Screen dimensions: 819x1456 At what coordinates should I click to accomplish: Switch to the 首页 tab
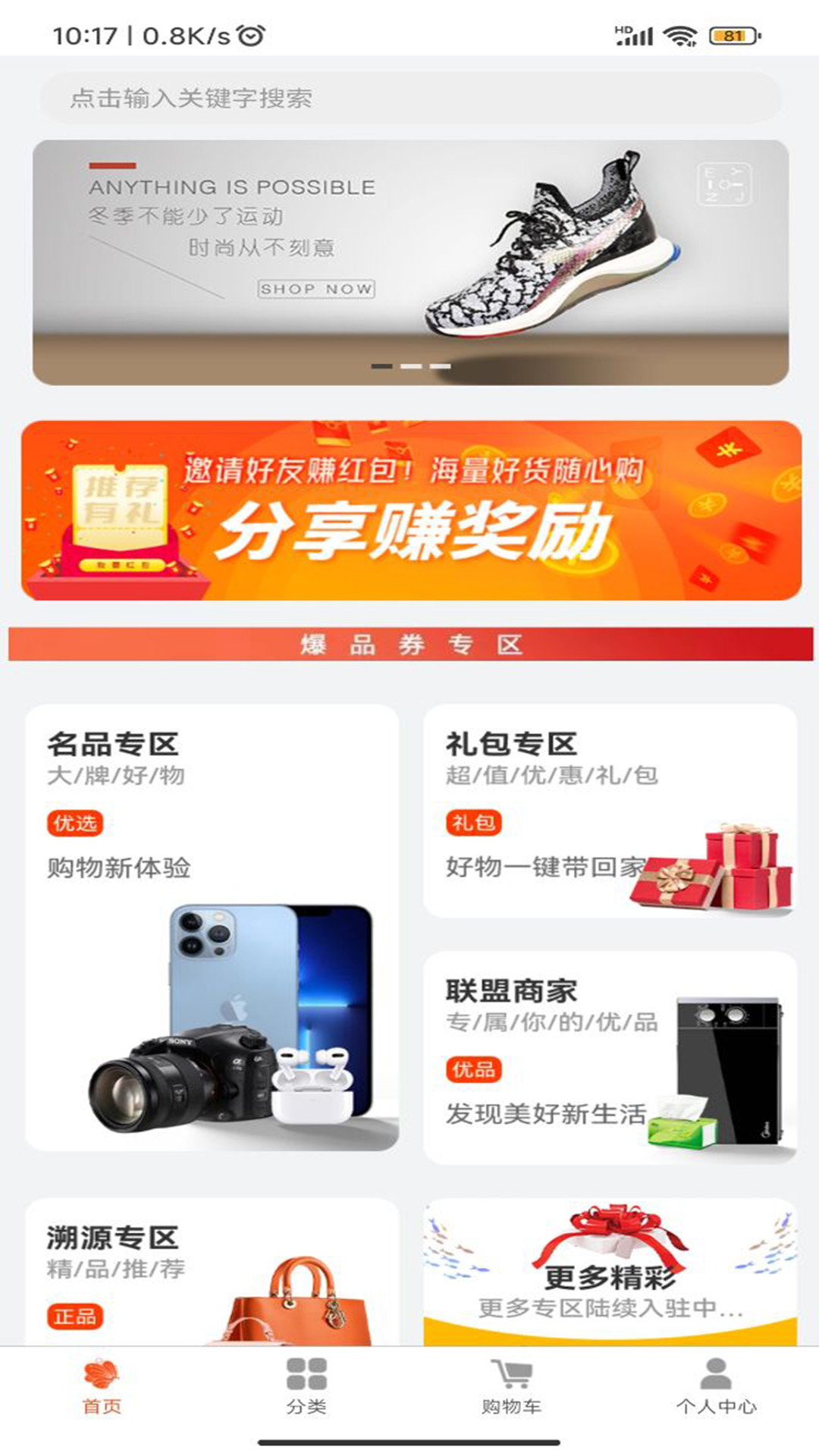(x=102, y=1388)
